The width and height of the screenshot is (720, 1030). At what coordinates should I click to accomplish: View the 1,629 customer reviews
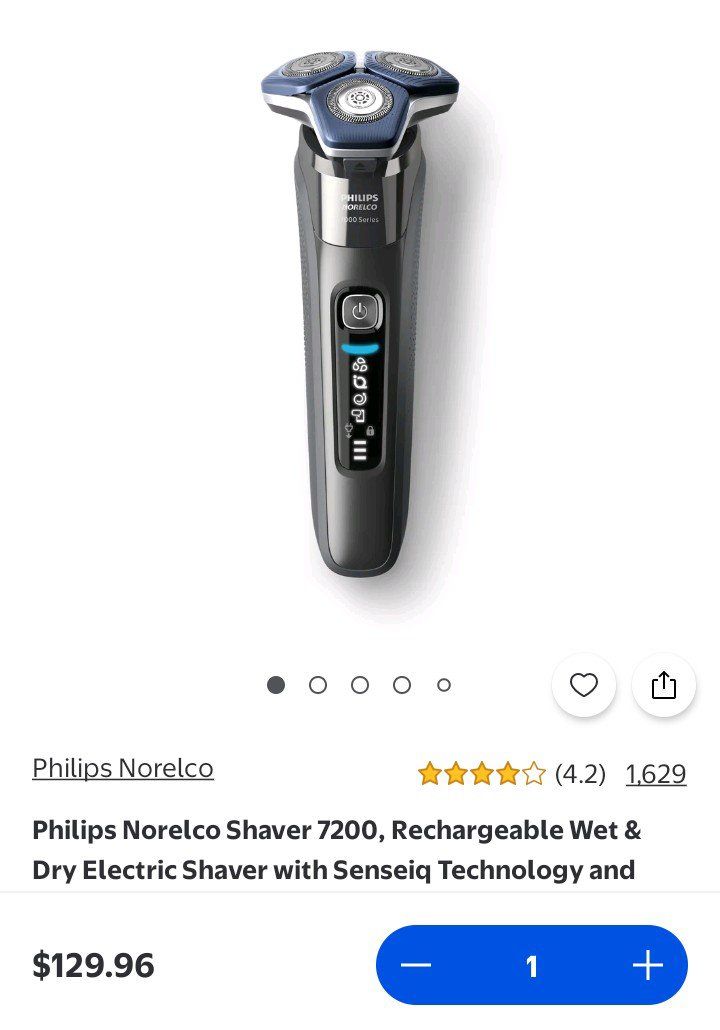pyautogui.click(x=656, y=774)
